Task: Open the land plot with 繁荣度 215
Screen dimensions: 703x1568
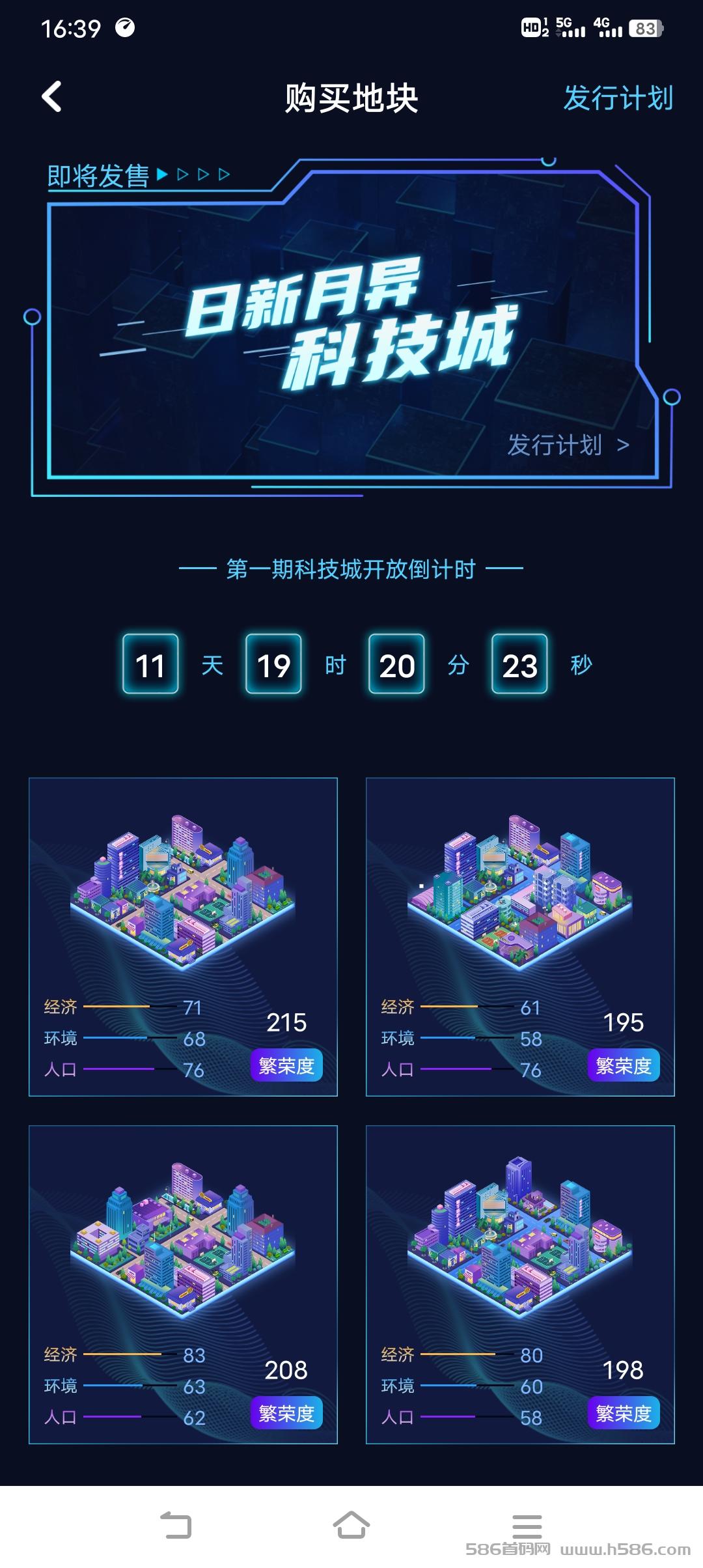Action: coord(183,937)
